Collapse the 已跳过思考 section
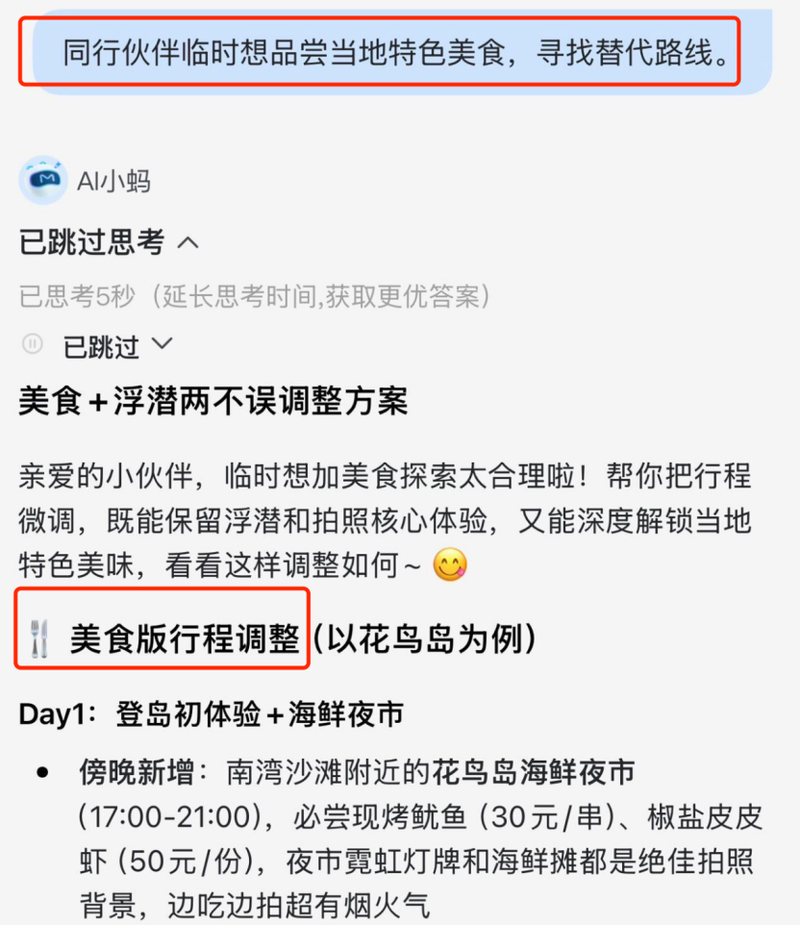800x925 pixels. pos(188,242)
